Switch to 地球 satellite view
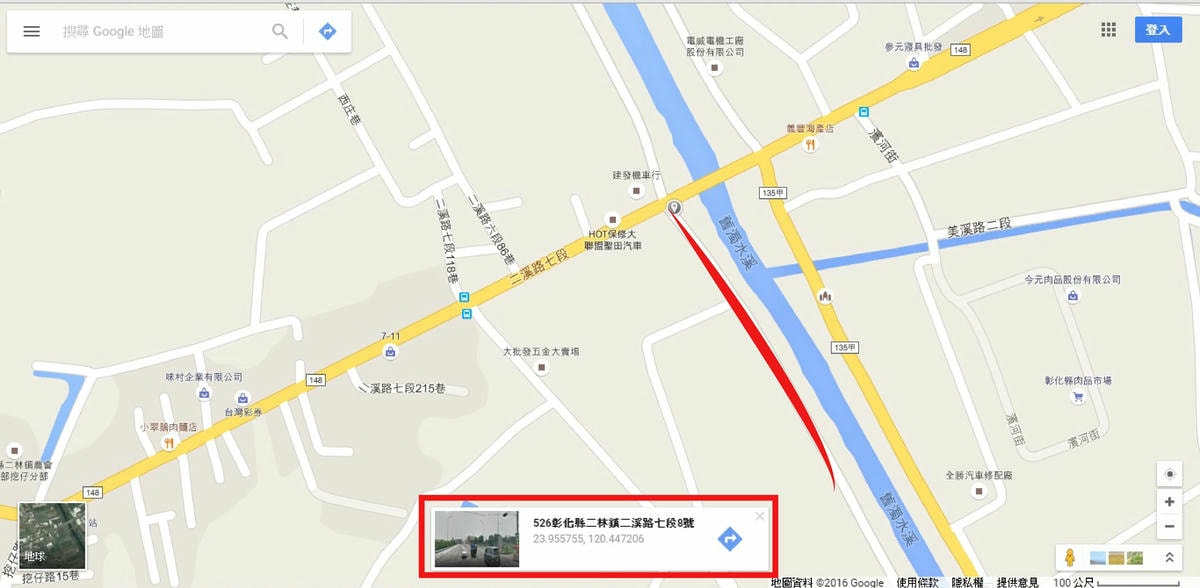 [x=52, y=536]
